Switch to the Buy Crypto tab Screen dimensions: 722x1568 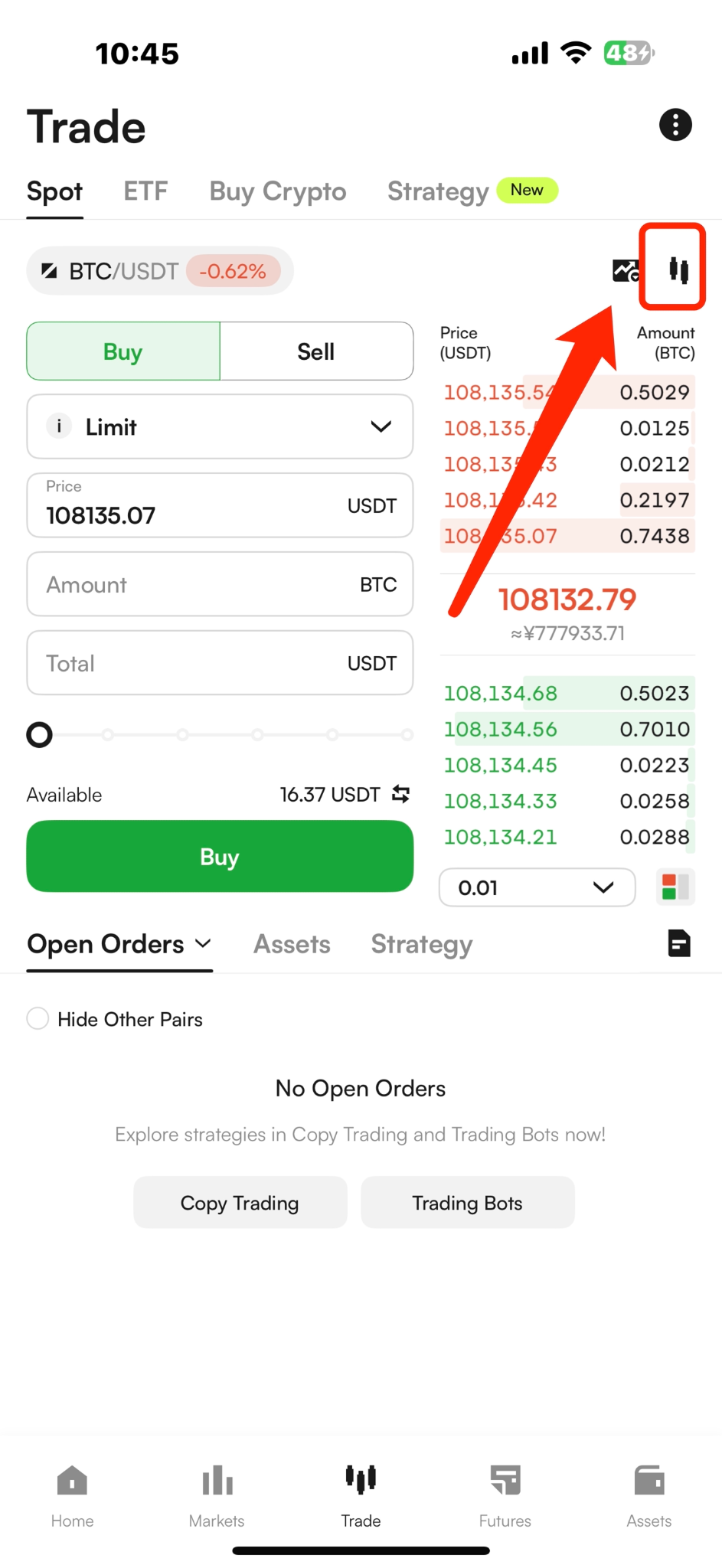278,191
